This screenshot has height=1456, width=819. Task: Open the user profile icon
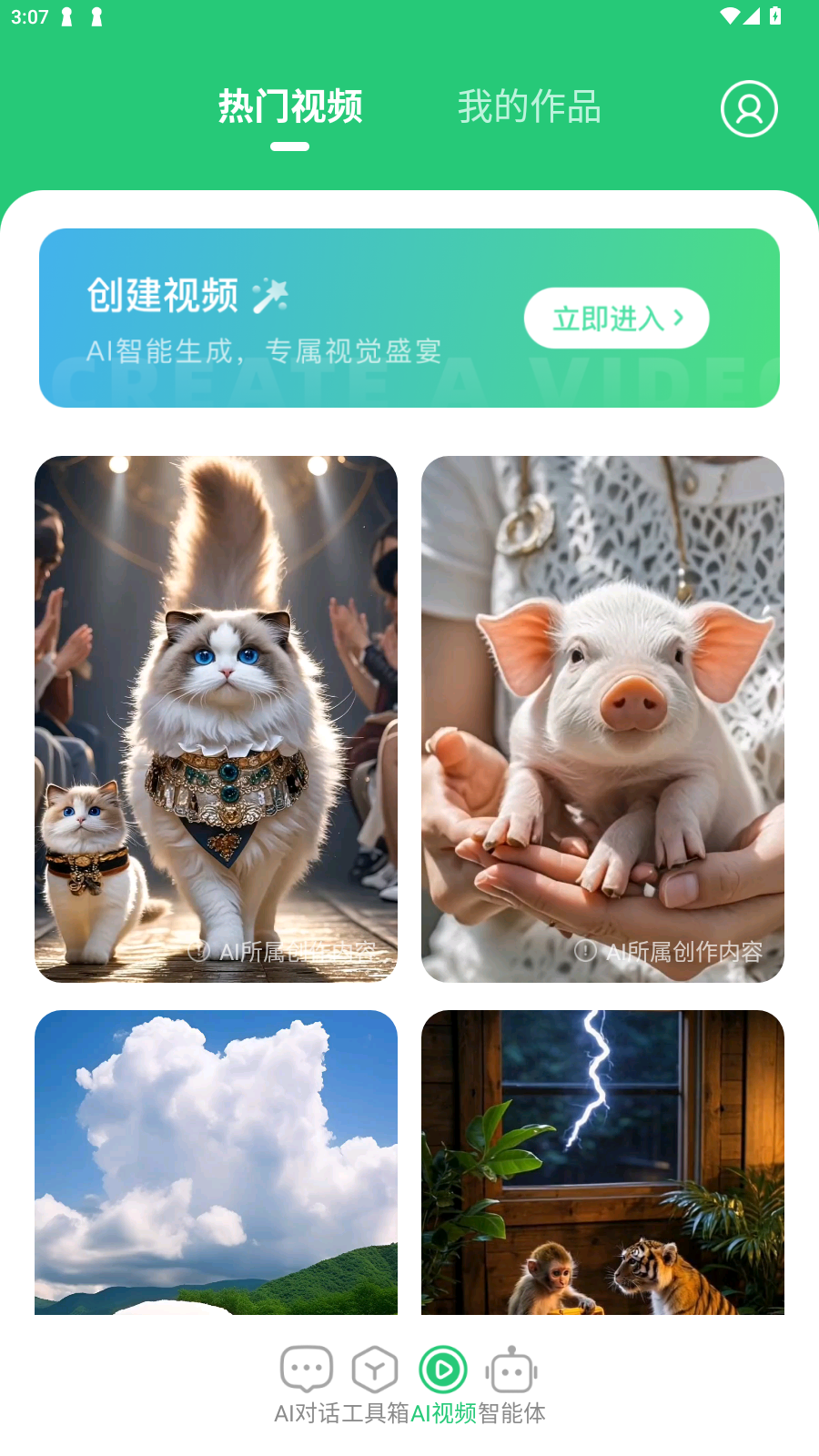click(x=749, y=109)
